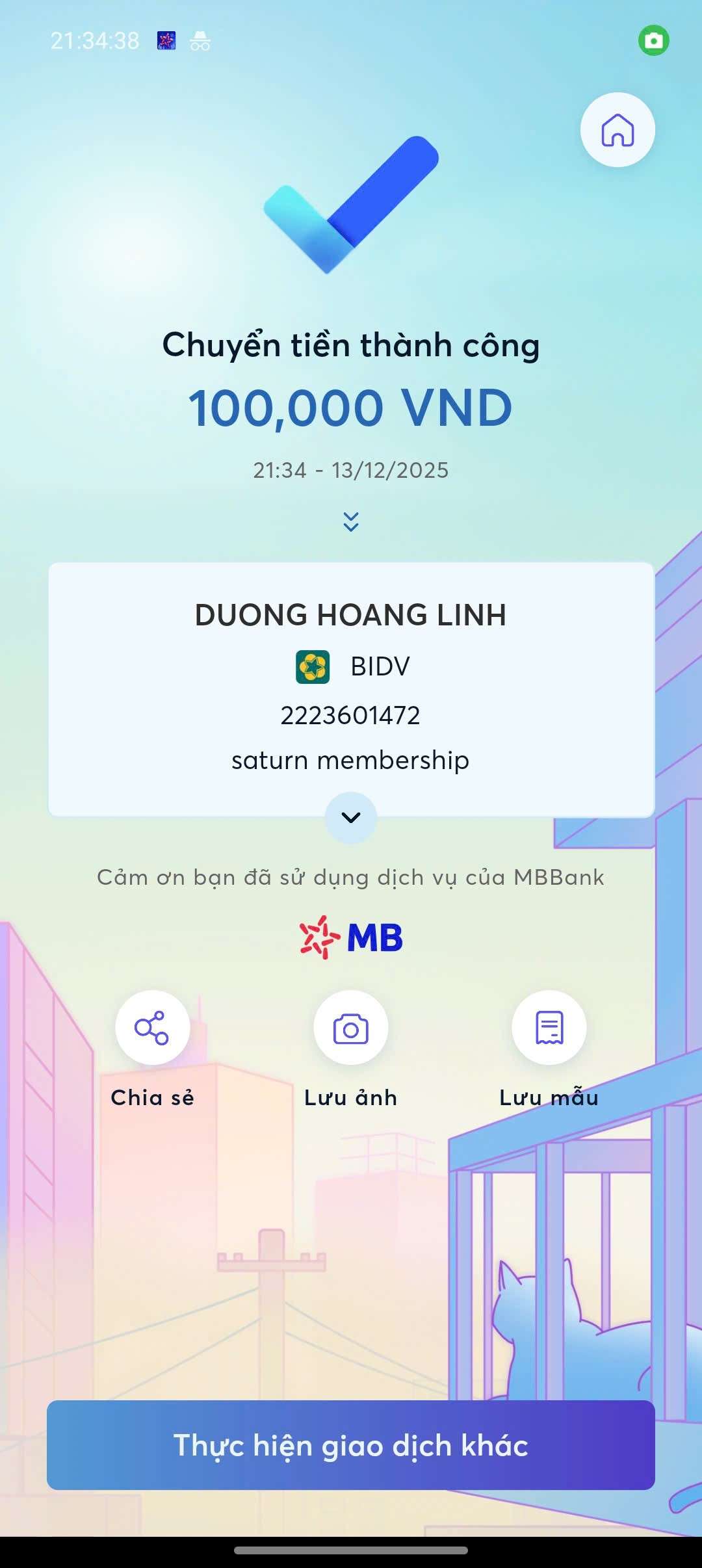Tap Thực hiện giao dịch khác button
Image resolution: width=702 pixels, height=1568 pixels.
351,1444
